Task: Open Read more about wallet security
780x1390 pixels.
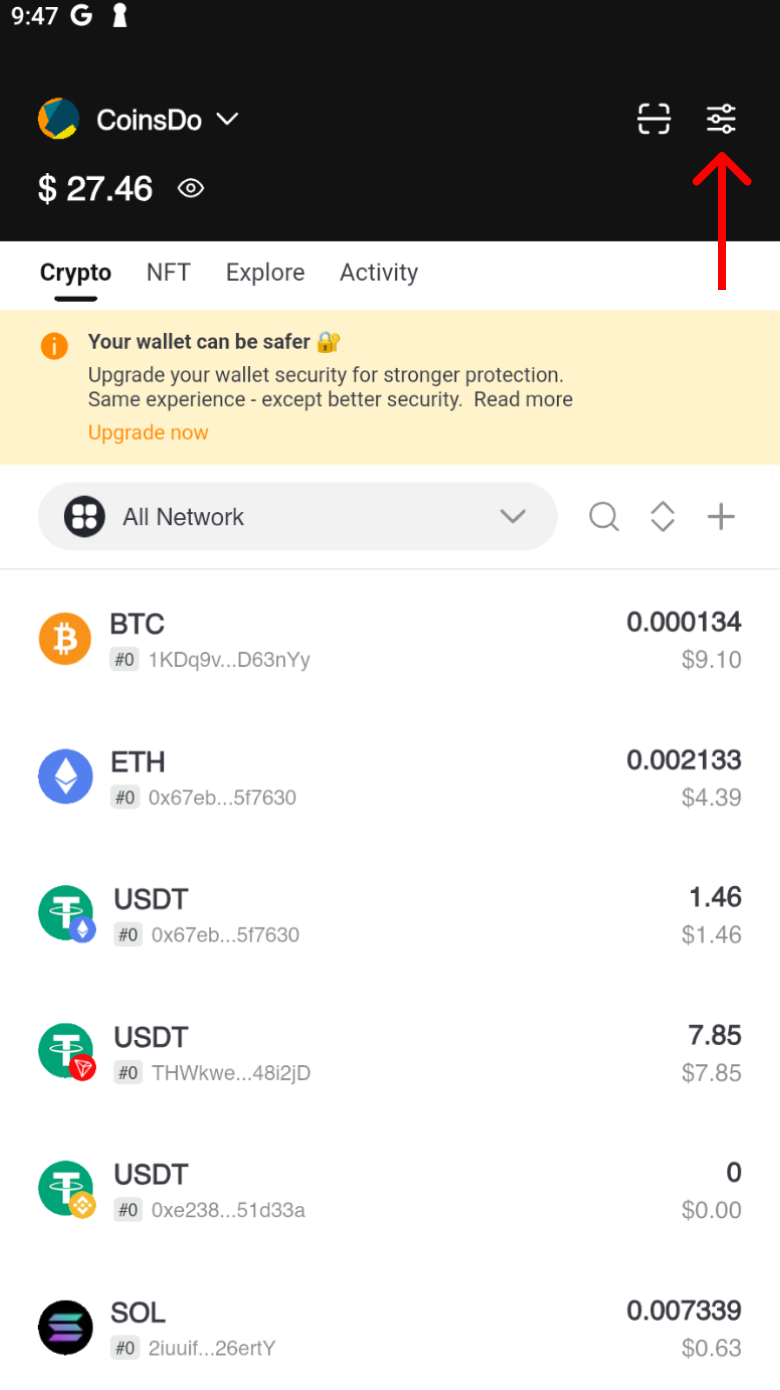Action: point(523,399)
